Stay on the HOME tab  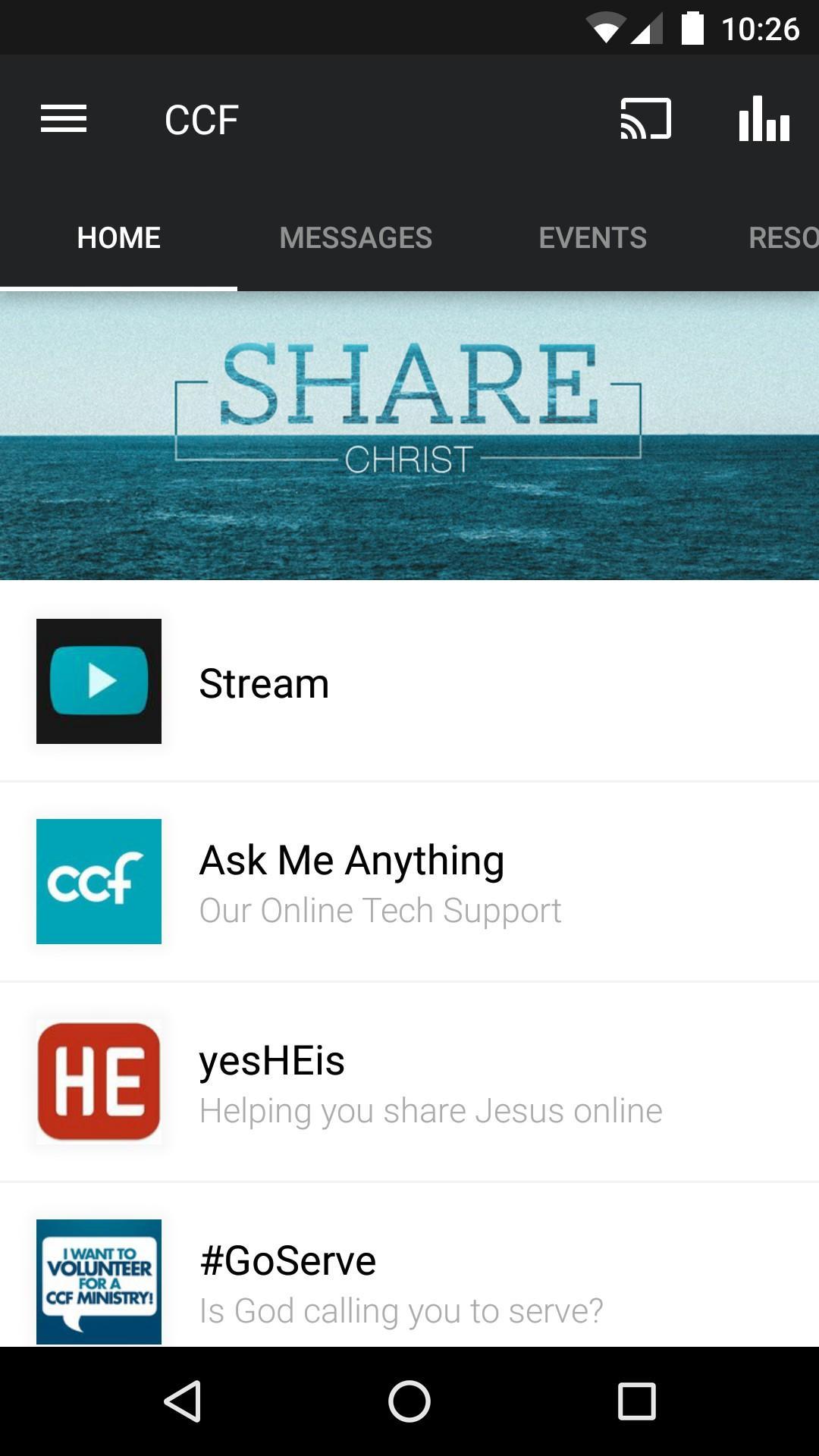[118, 237]
